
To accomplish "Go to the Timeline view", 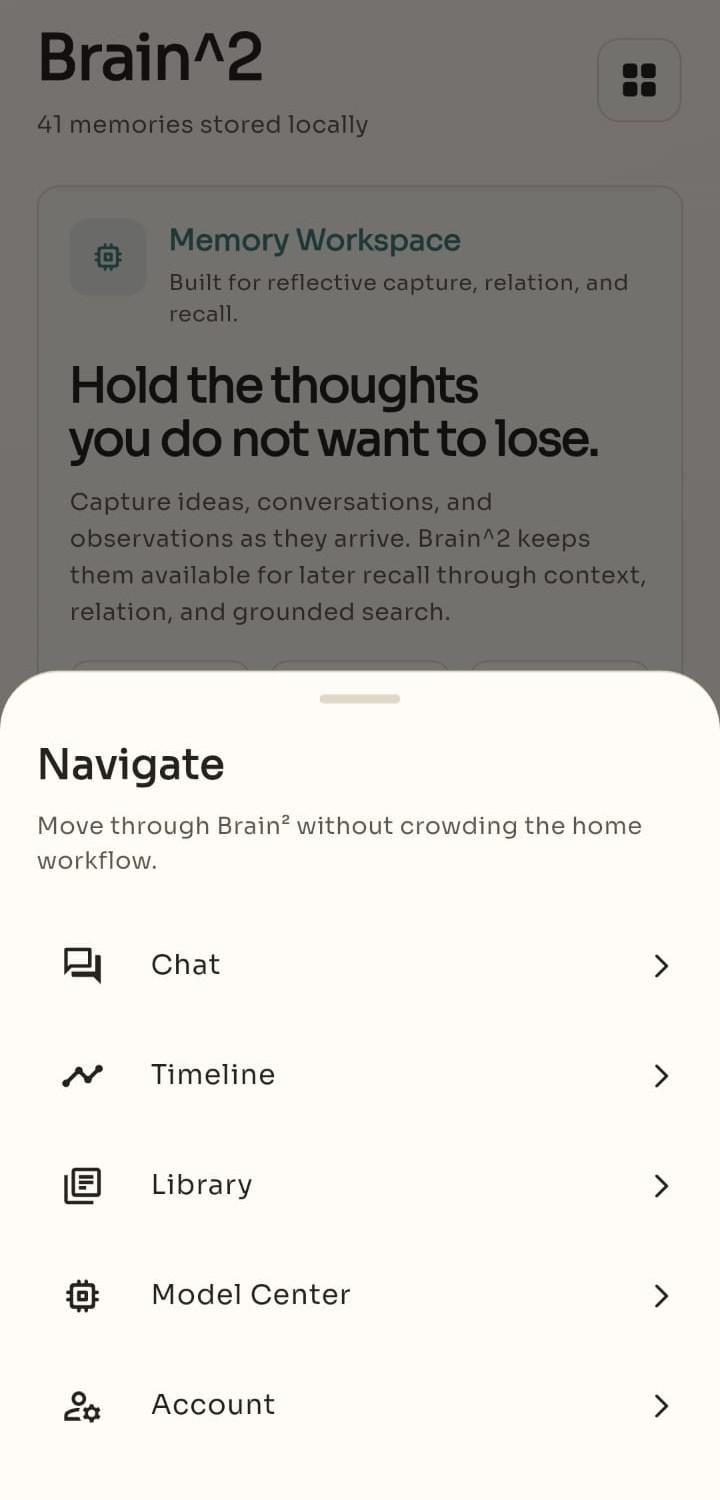I will point(360,1075).
